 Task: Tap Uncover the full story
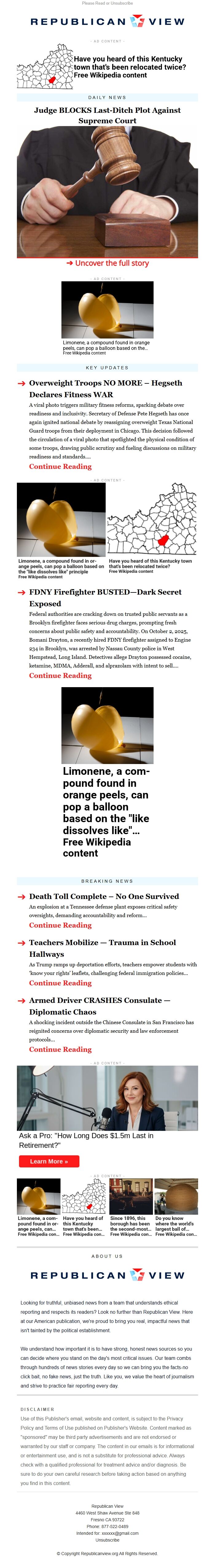point(107,263)
